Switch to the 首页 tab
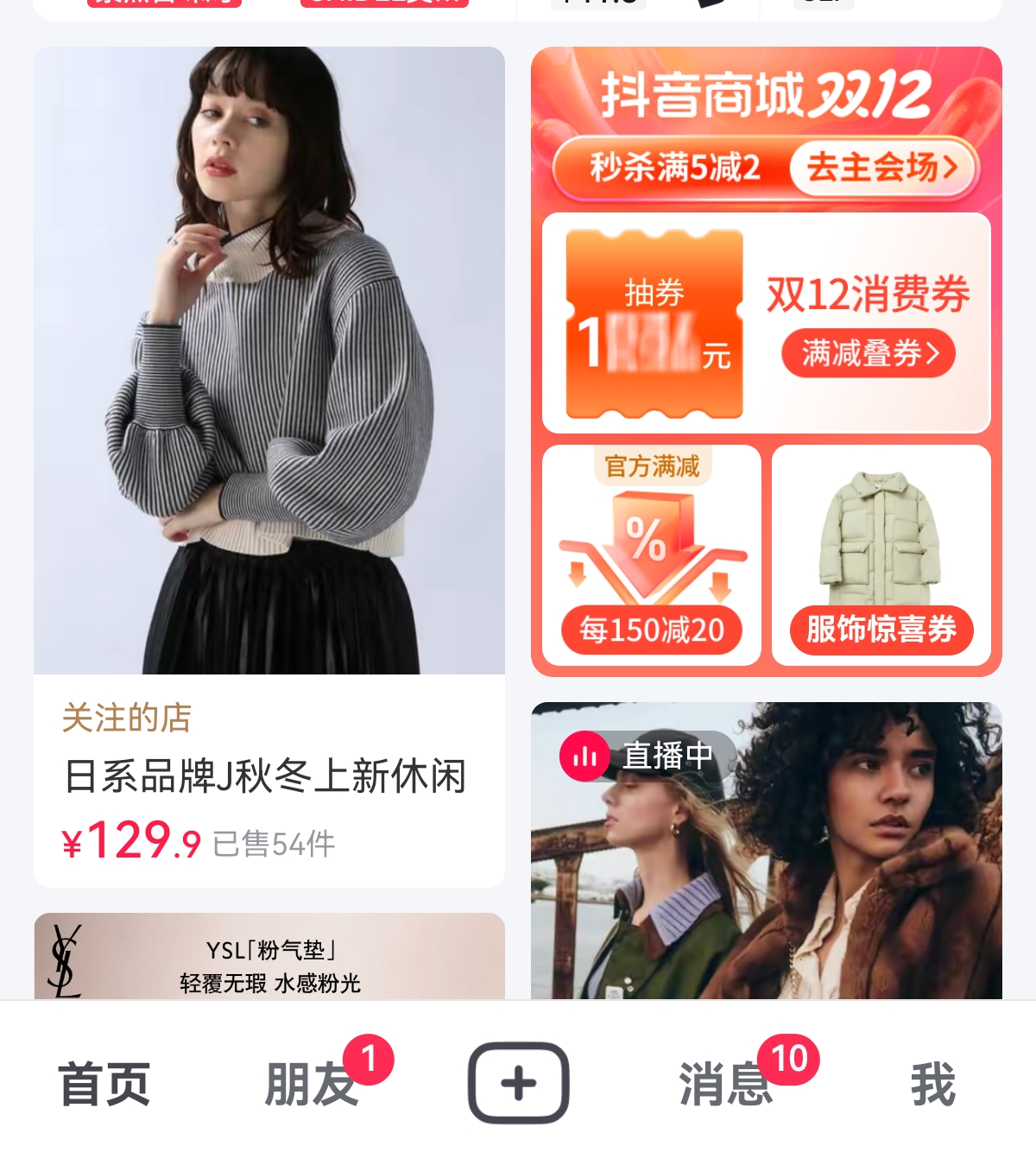 [x=104, y=1084]
